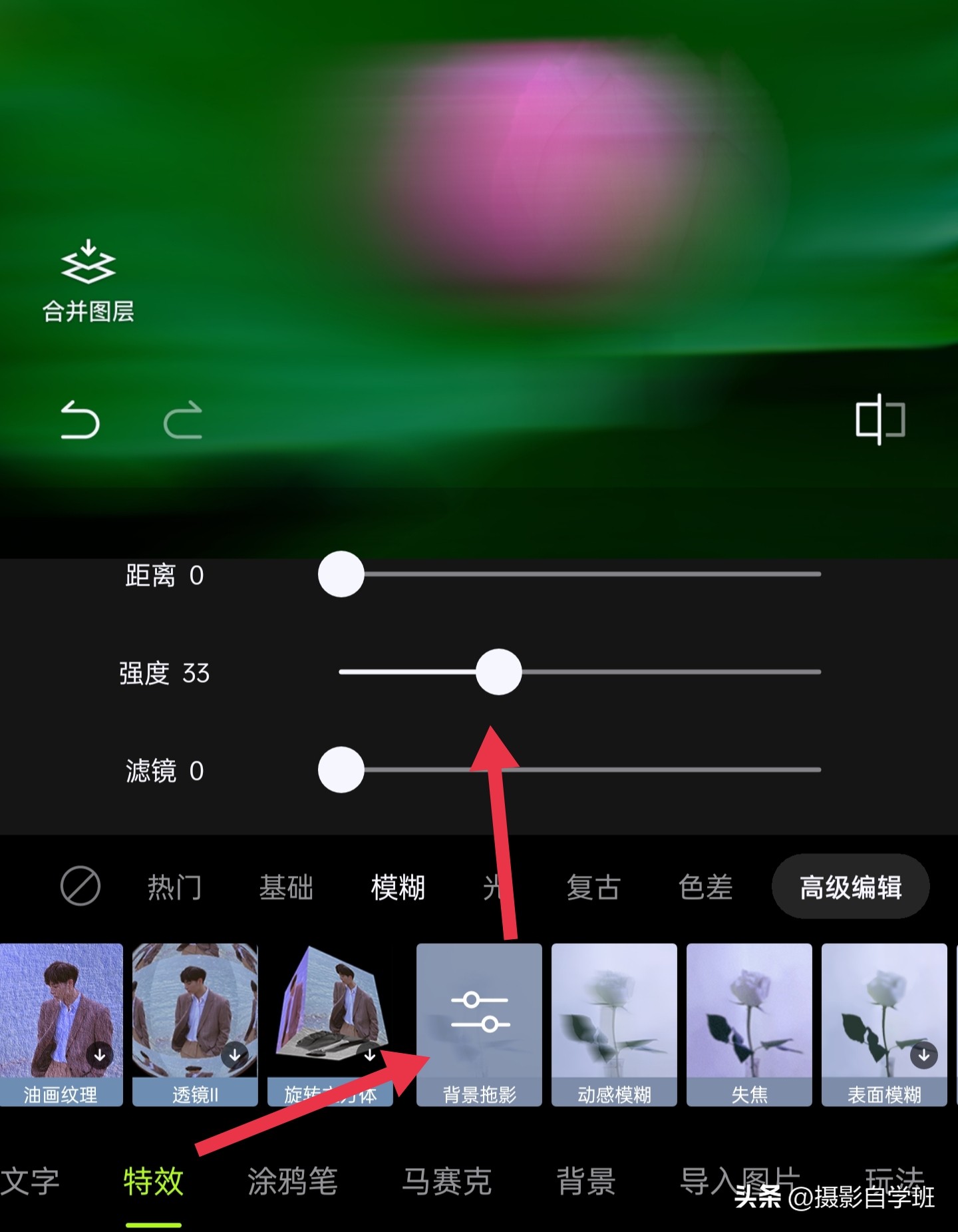Remove the effect with the none icon
Viewport: 958px width, 1232px height.
tap(80, 887)
